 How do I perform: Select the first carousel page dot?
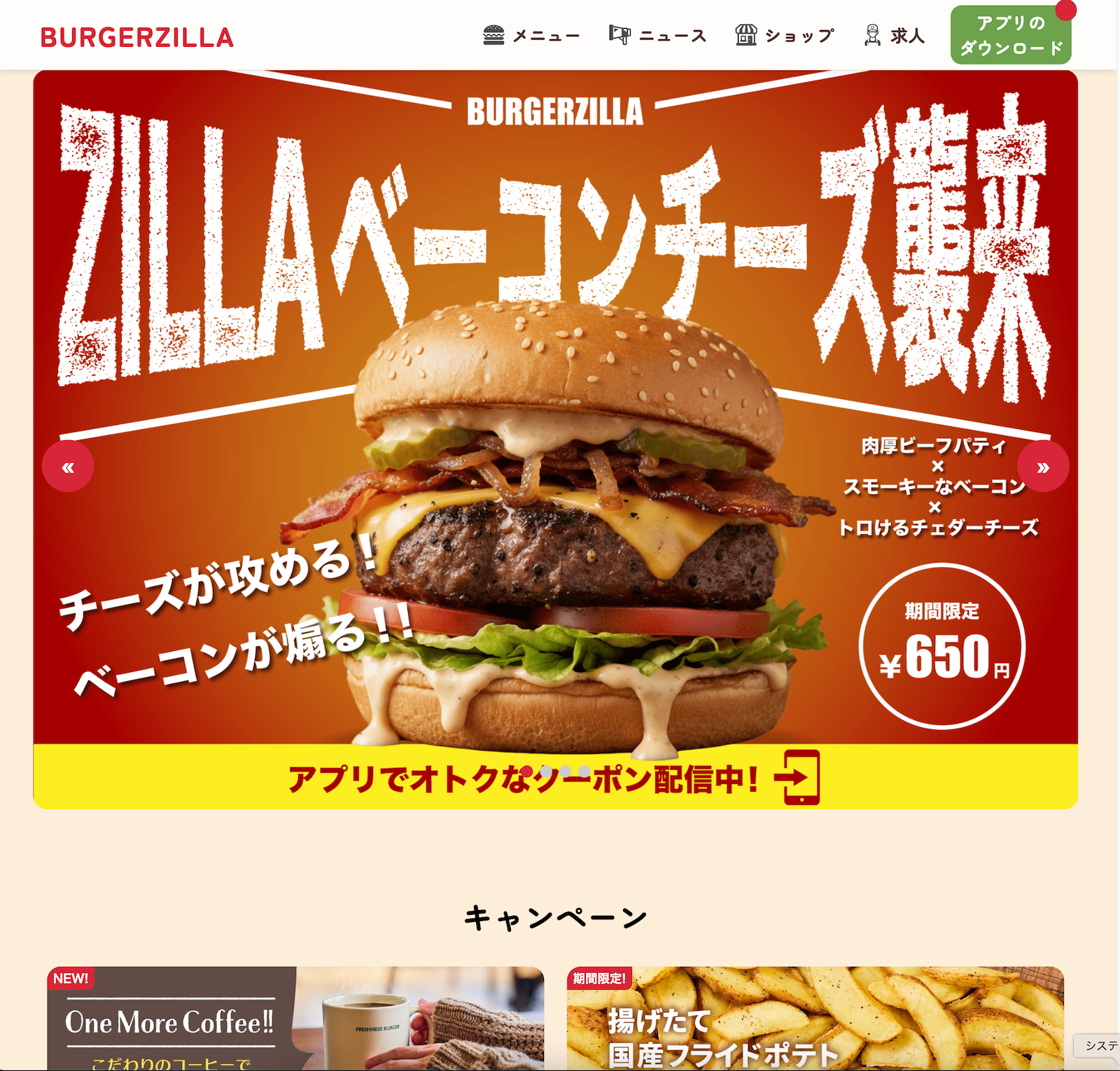pos(527,771)
